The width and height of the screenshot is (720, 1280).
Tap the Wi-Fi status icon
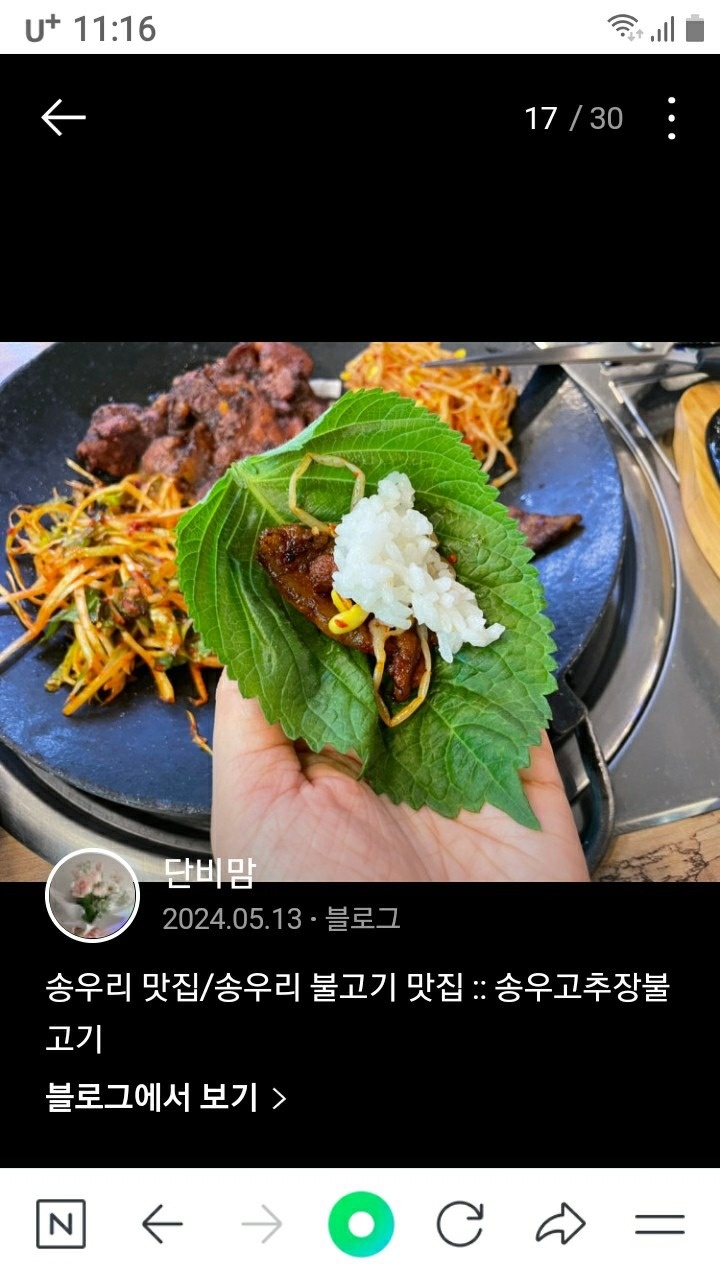(x=623, y=27)
